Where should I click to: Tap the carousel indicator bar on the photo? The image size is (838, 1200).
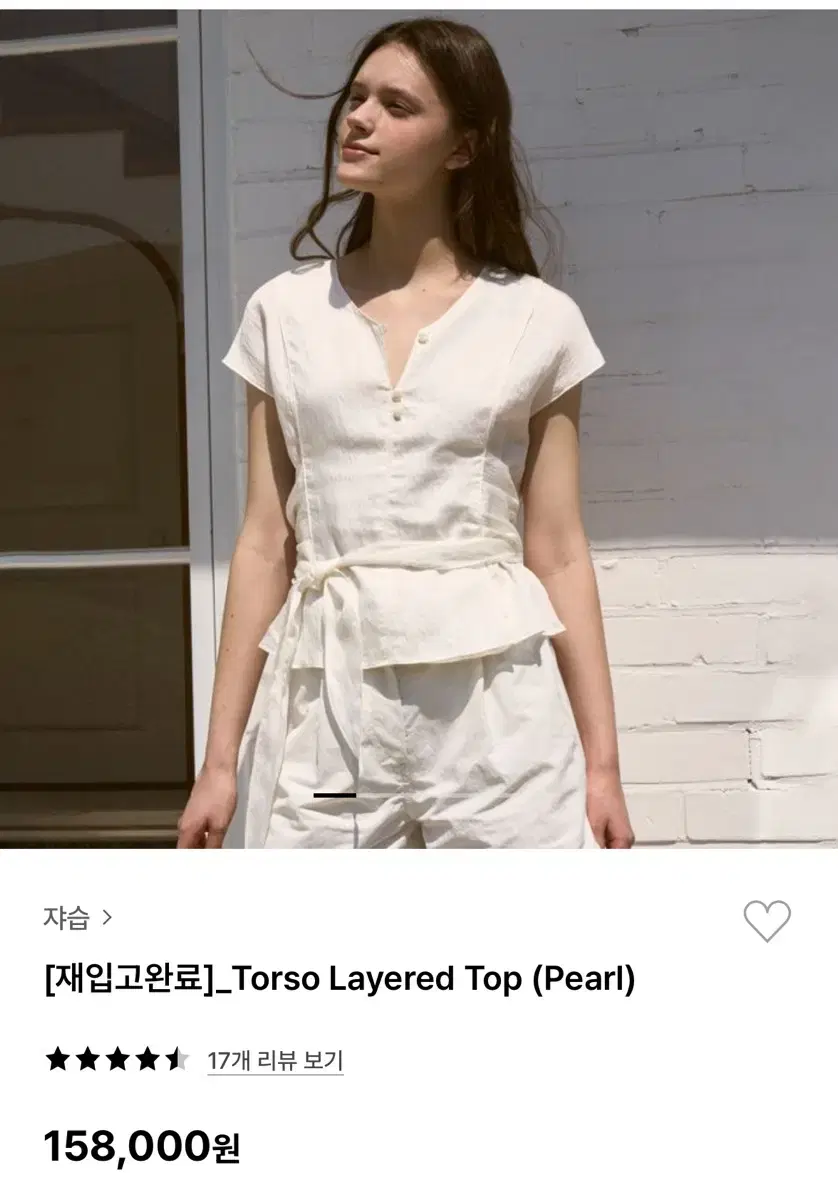[336, 793]
